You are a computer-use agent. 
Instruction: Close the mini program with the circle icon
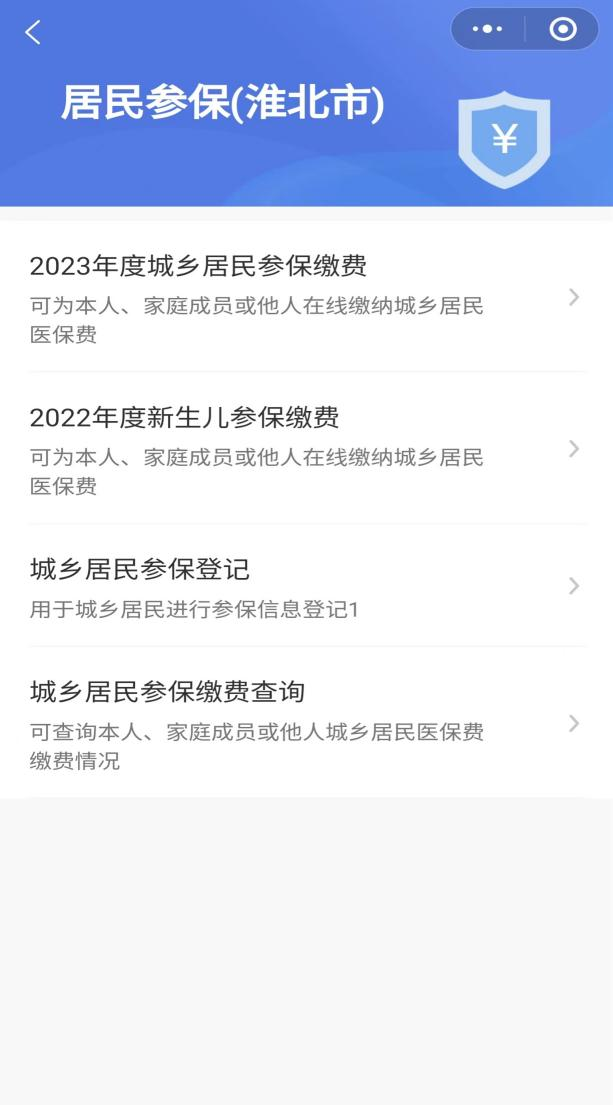click(x=563, y=29)
